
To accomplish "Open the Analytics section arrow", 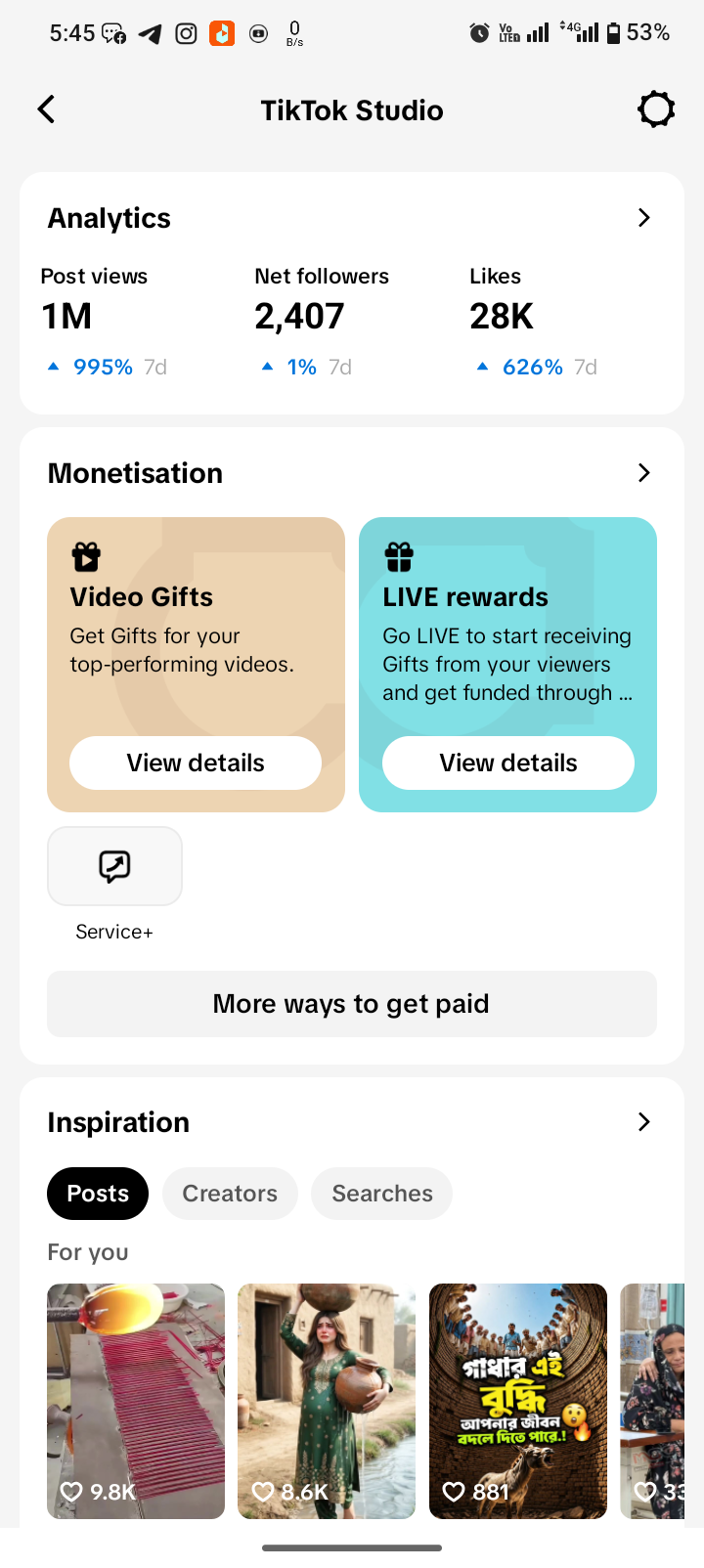I will click(643, 218).
